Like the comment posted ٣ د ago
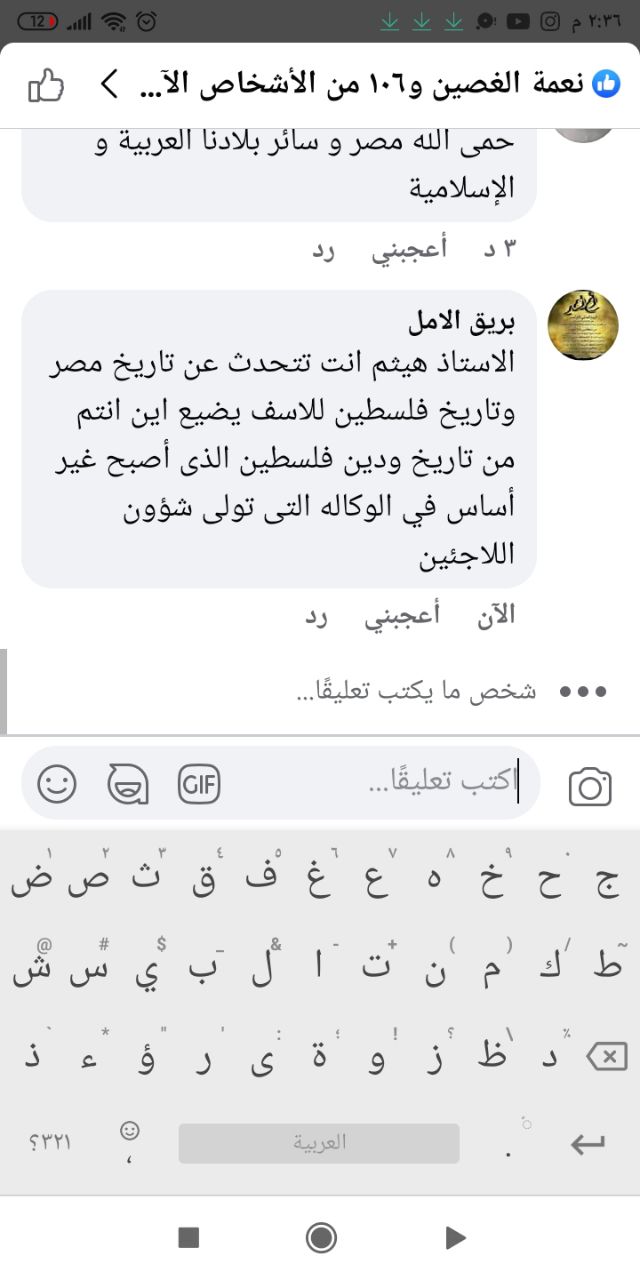 (409, 251)
